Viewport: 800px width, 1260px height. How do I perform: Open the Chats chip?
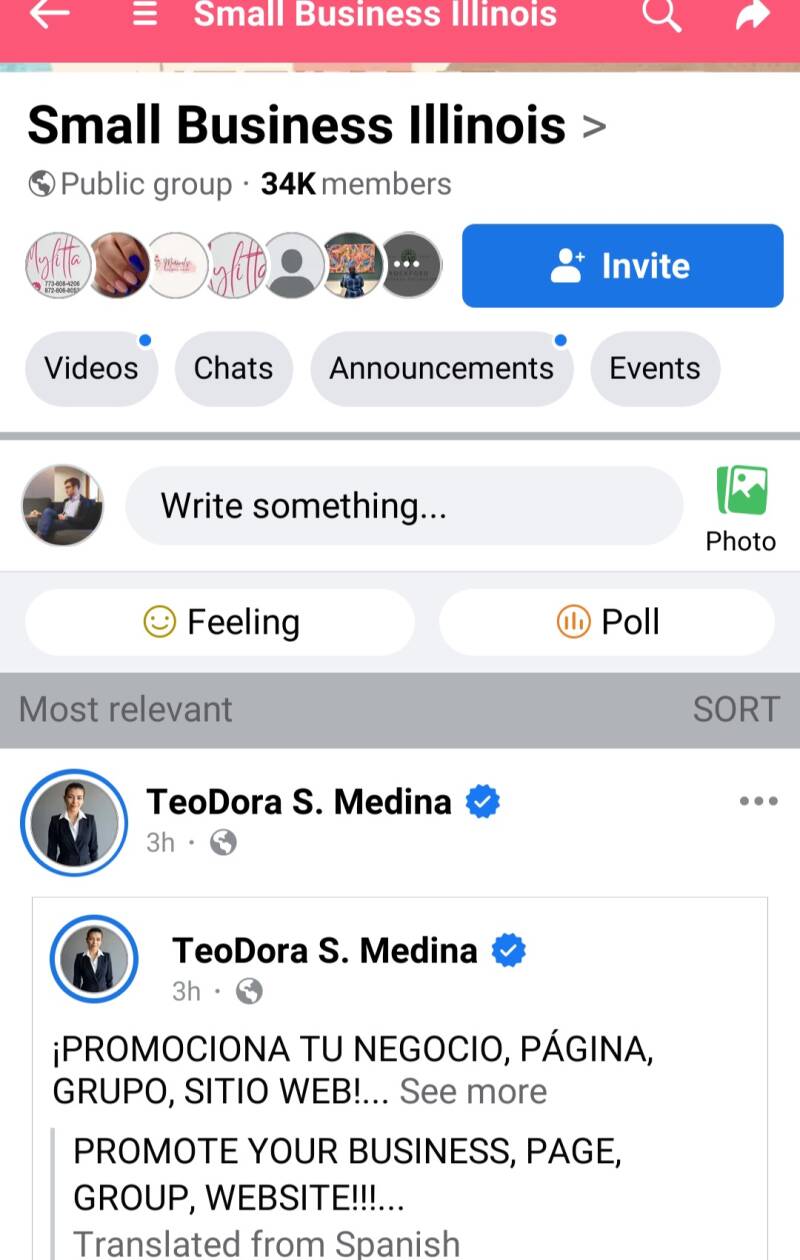click(x=233, y=369)
